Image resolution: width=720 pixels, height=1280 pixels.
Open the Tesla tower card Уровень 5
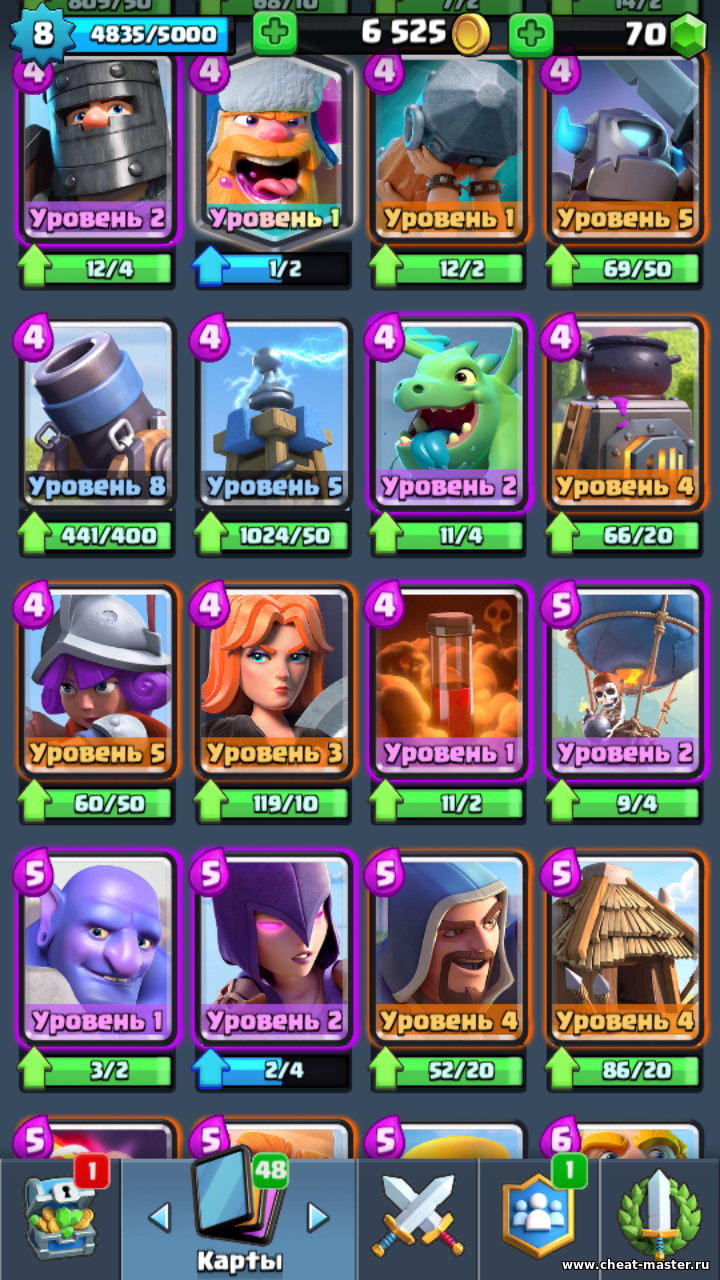click(x=272, y=415)
